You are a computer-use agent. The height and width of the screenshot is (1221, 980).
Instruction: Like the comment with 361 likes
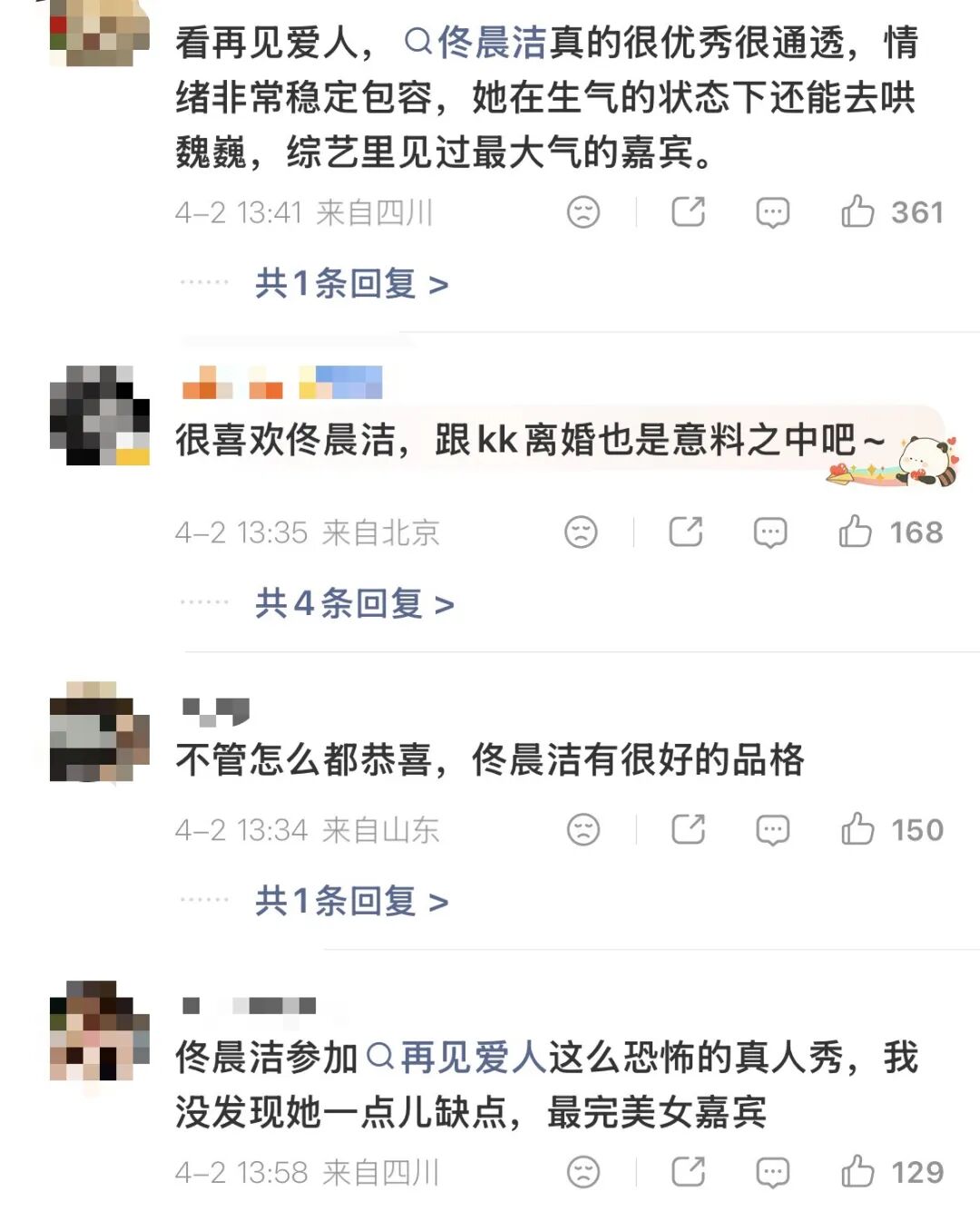857,212
